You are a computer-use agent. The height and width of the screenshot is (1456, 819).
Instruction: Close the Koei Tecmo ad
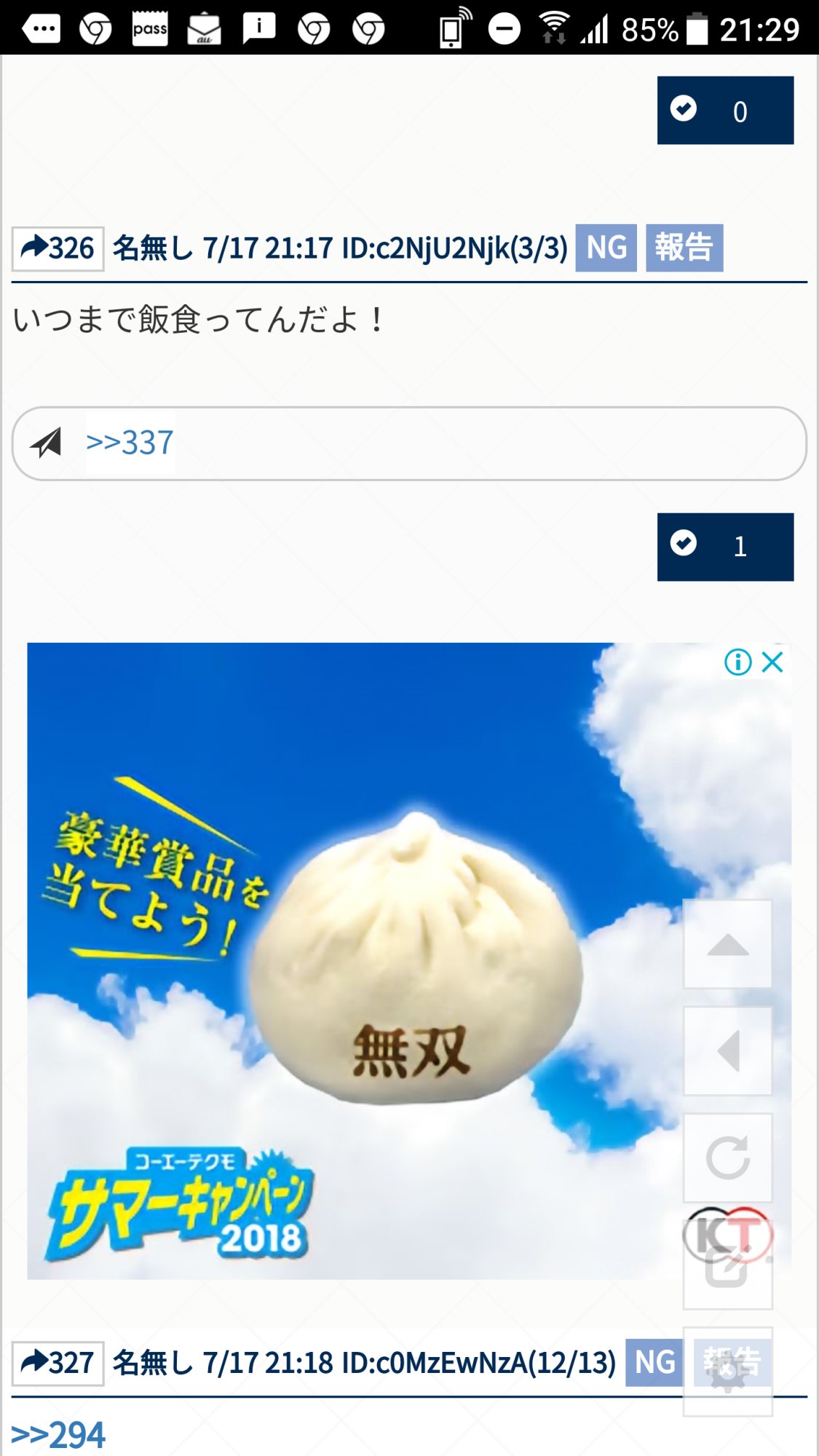pos(772,662)
